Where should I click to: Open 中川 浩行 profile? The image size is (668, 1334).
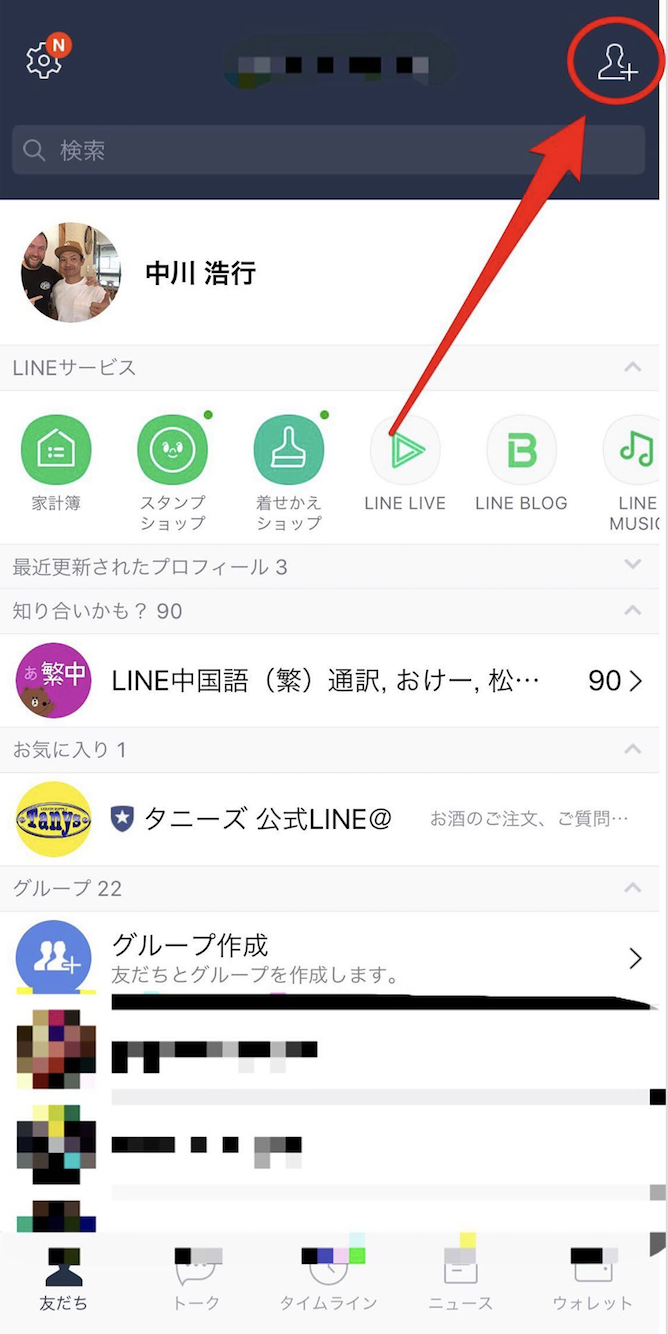pyautogui.click(x=200, y=272)
